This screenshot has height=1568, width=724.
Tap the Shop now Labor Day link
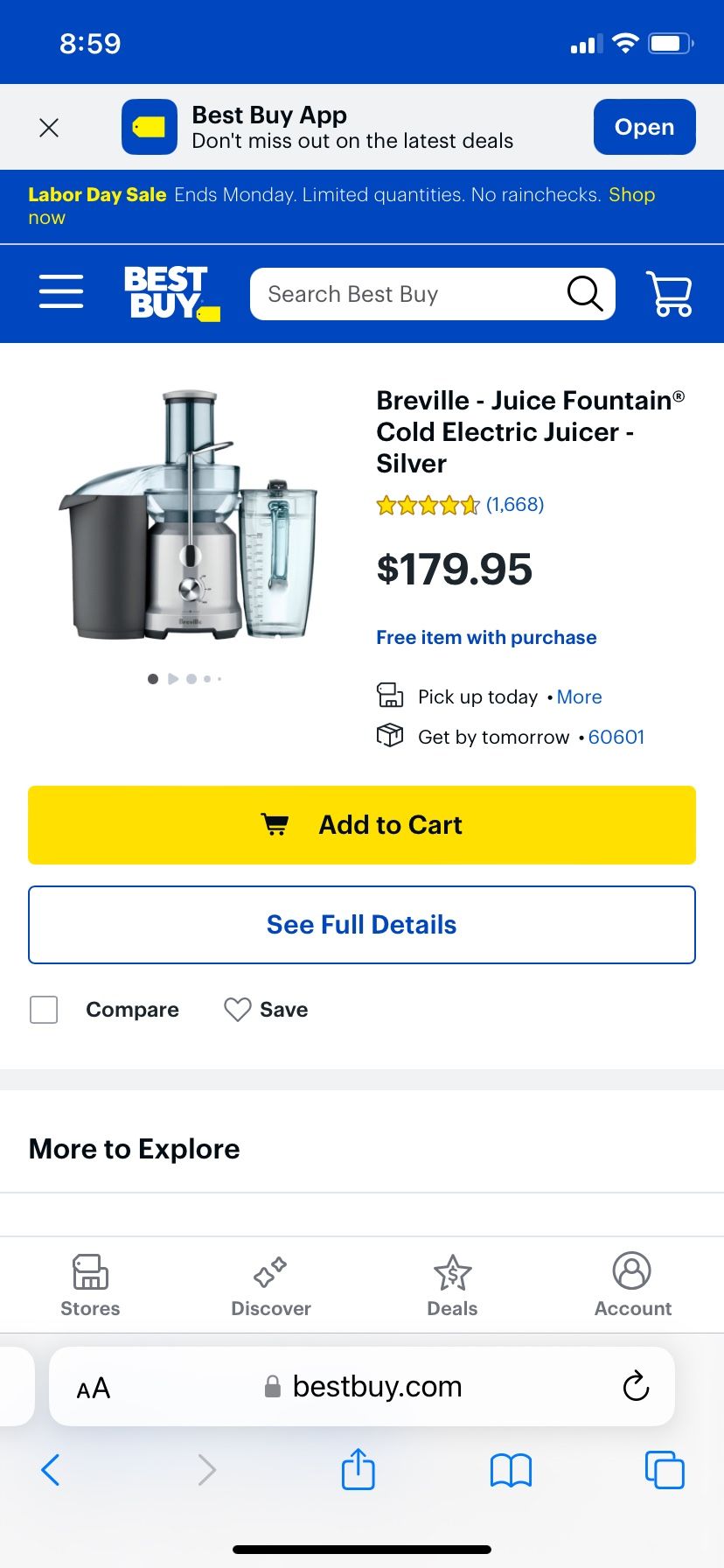[x=631, y=195]
